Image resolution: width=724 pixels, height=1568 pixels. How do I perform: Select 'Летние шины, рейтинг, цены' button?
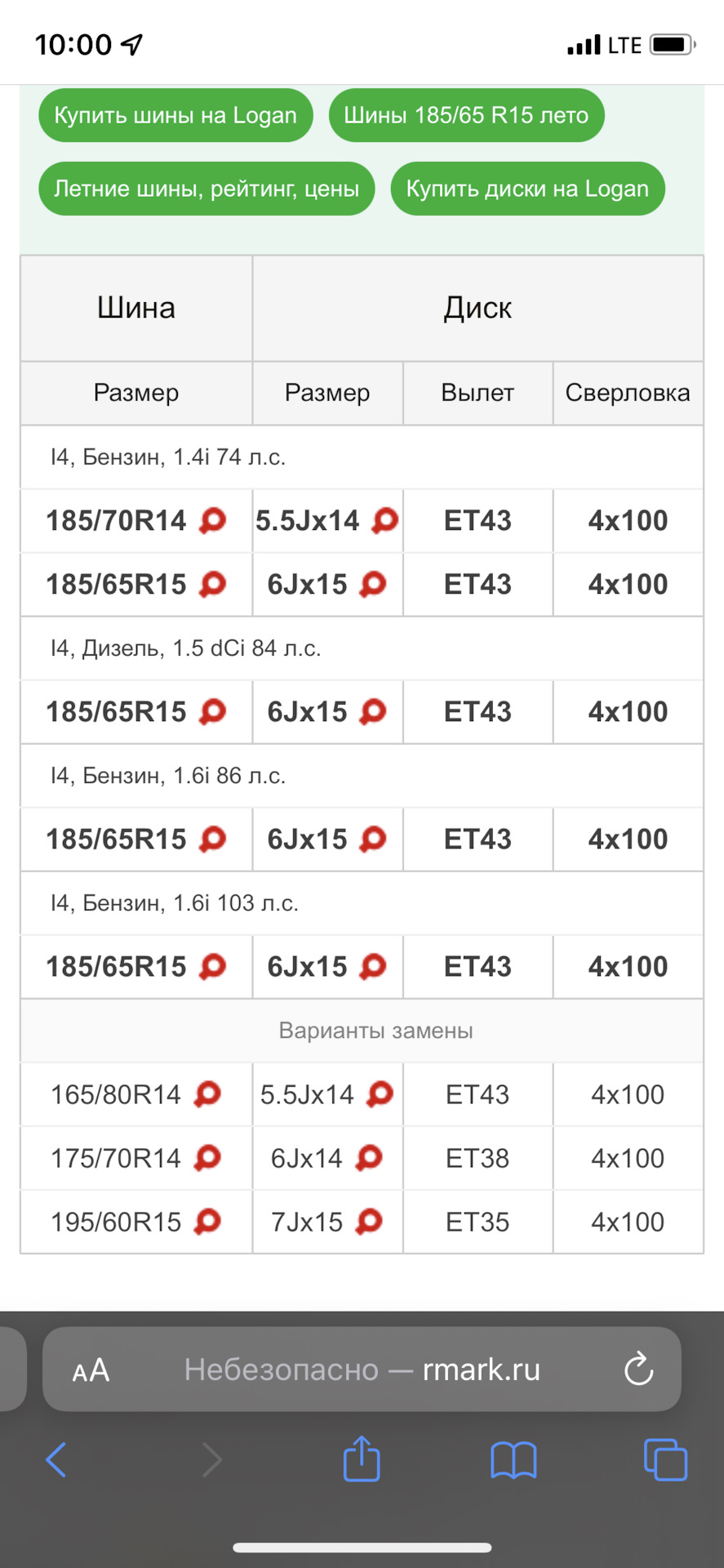click(207, 189)
